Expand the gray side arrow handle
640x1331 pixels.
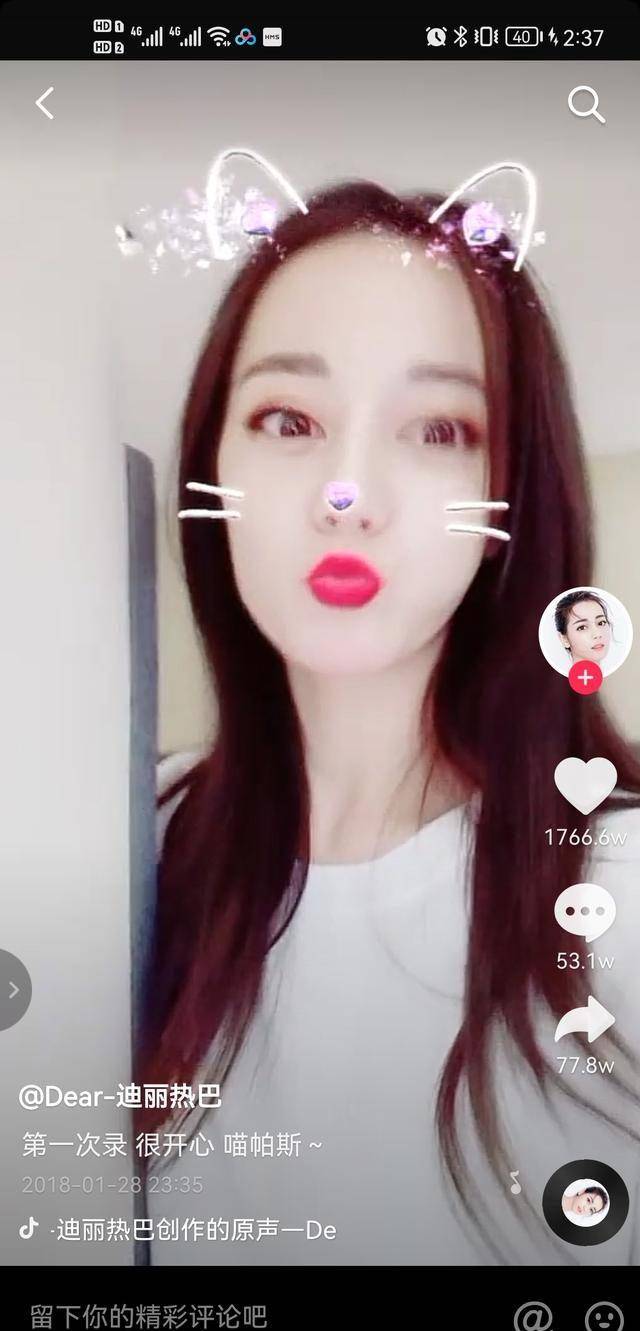pos(14,990)
